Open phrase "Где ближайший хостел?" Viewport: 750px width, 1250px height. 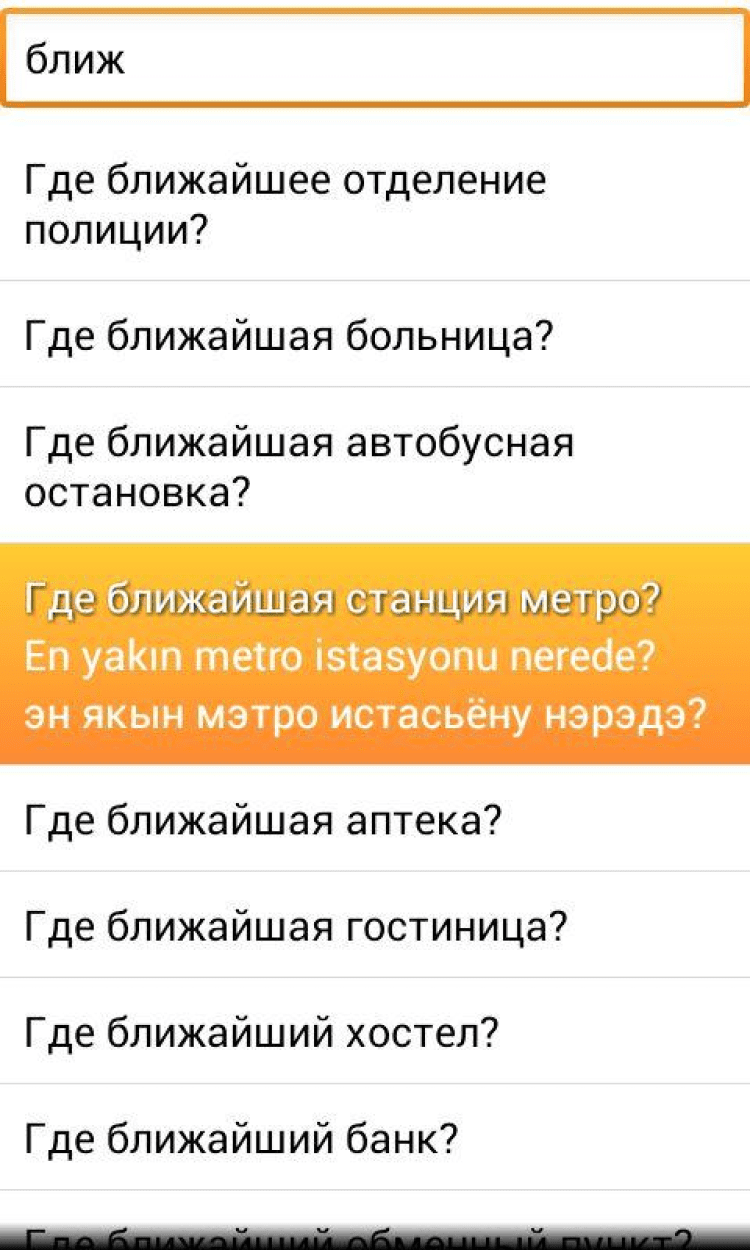375,1033
